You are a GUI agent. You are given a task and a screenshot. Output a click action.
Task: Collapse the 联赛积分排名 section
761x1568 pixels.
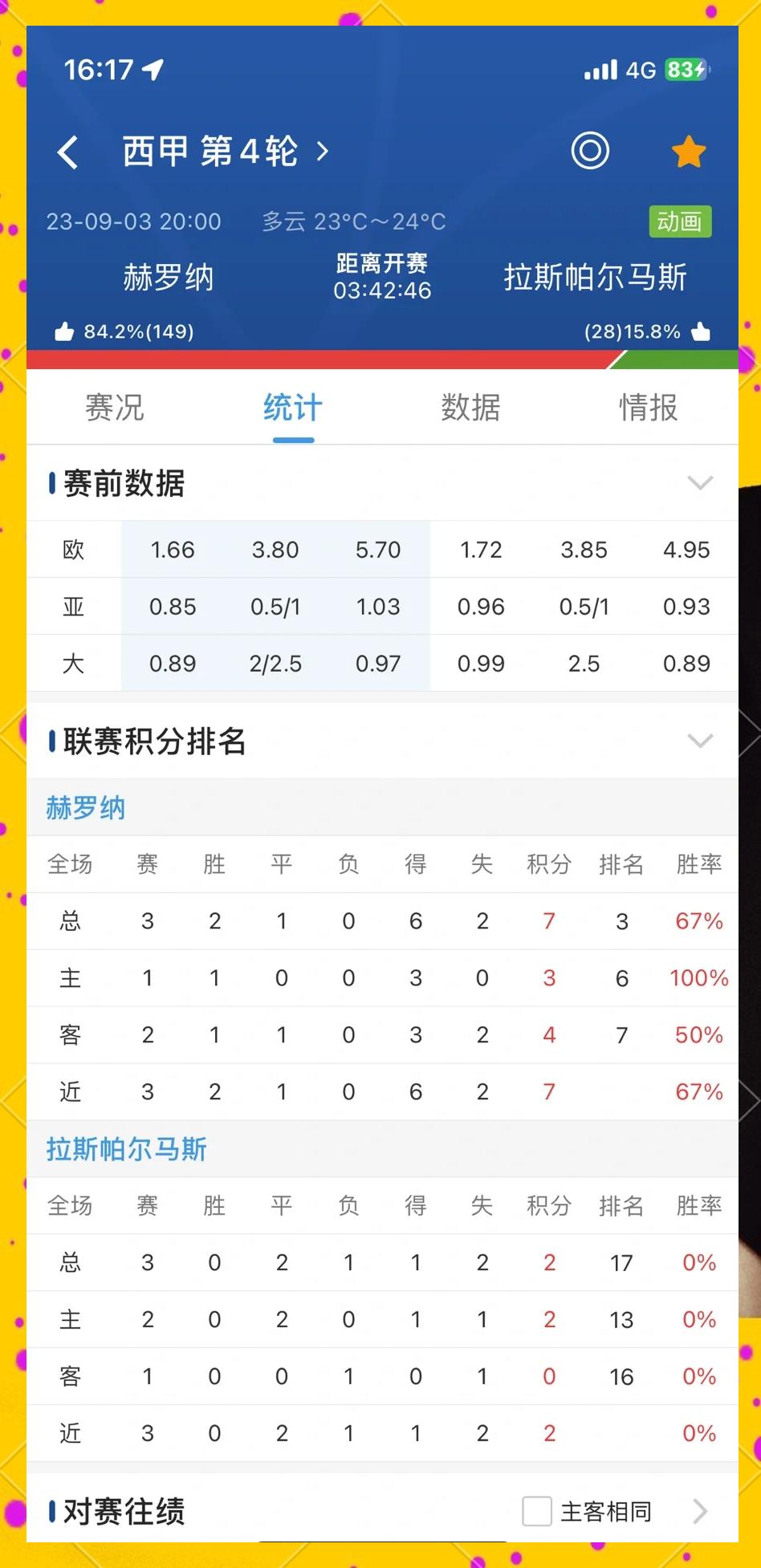coord(700,741)
